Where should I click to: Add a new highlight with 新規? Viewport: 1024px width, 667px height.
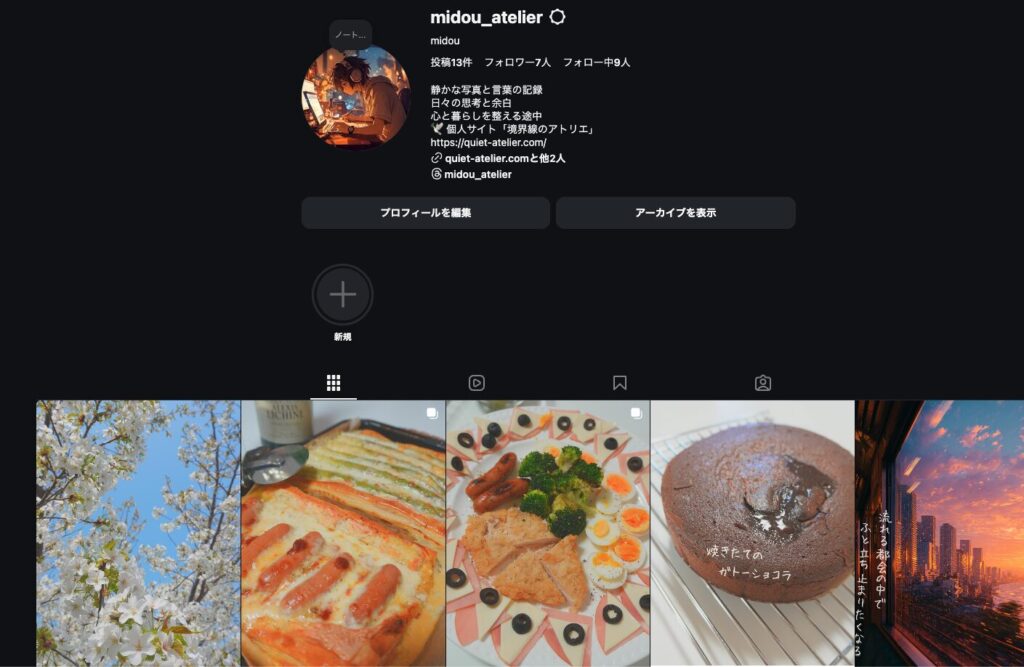point(342,295)
